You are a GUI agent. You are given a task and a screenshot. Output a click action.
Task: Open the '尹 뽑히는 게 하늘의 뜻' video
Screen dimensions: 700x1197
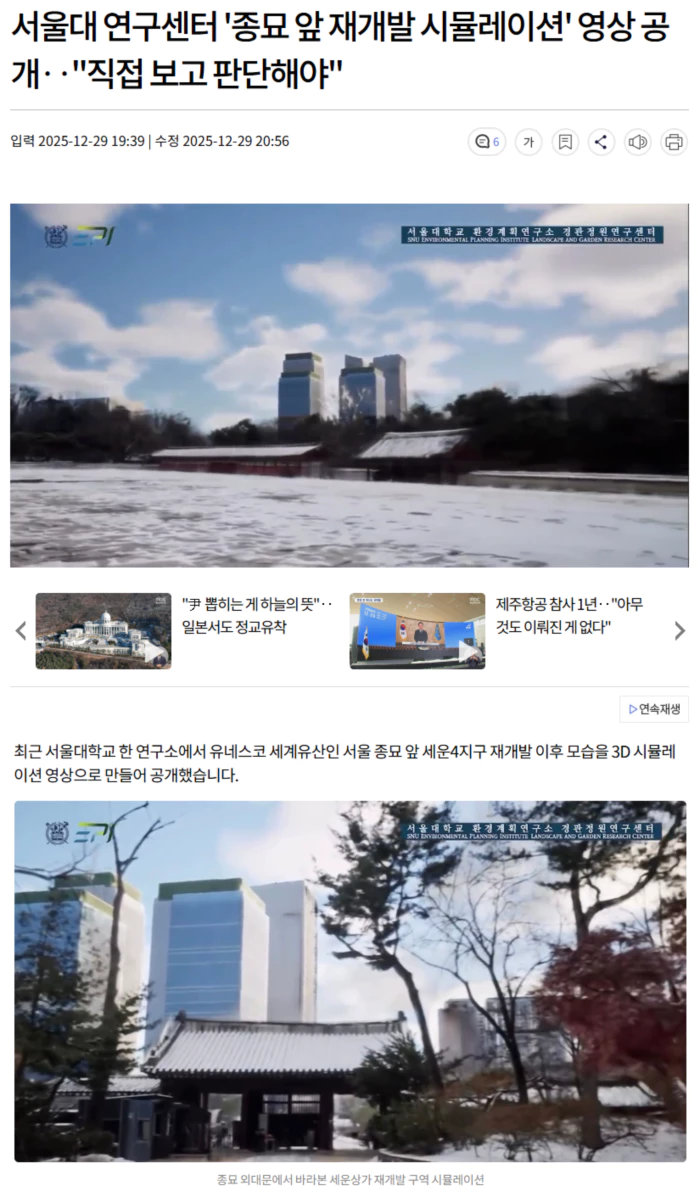click(x=104, y=630)
